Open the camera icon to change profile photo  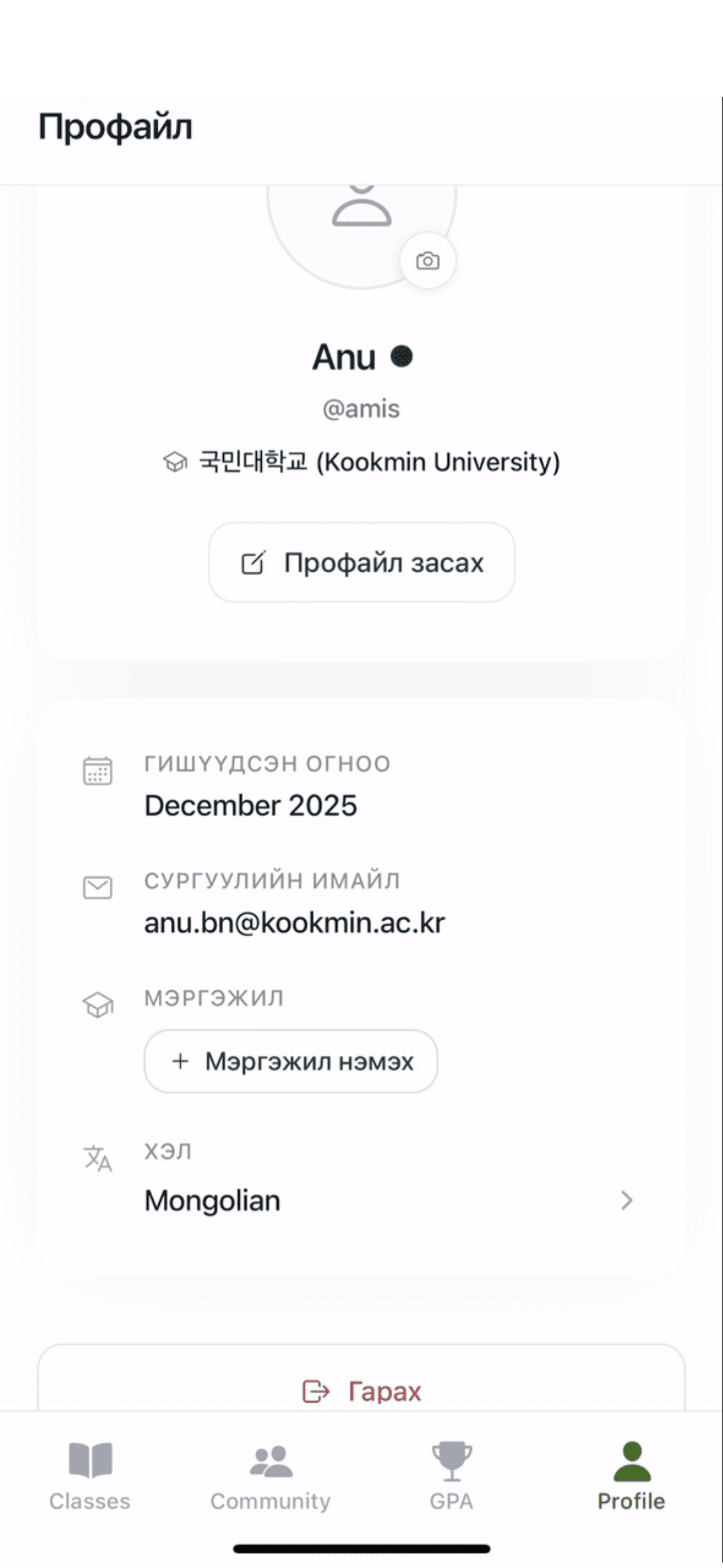point(428,260)
